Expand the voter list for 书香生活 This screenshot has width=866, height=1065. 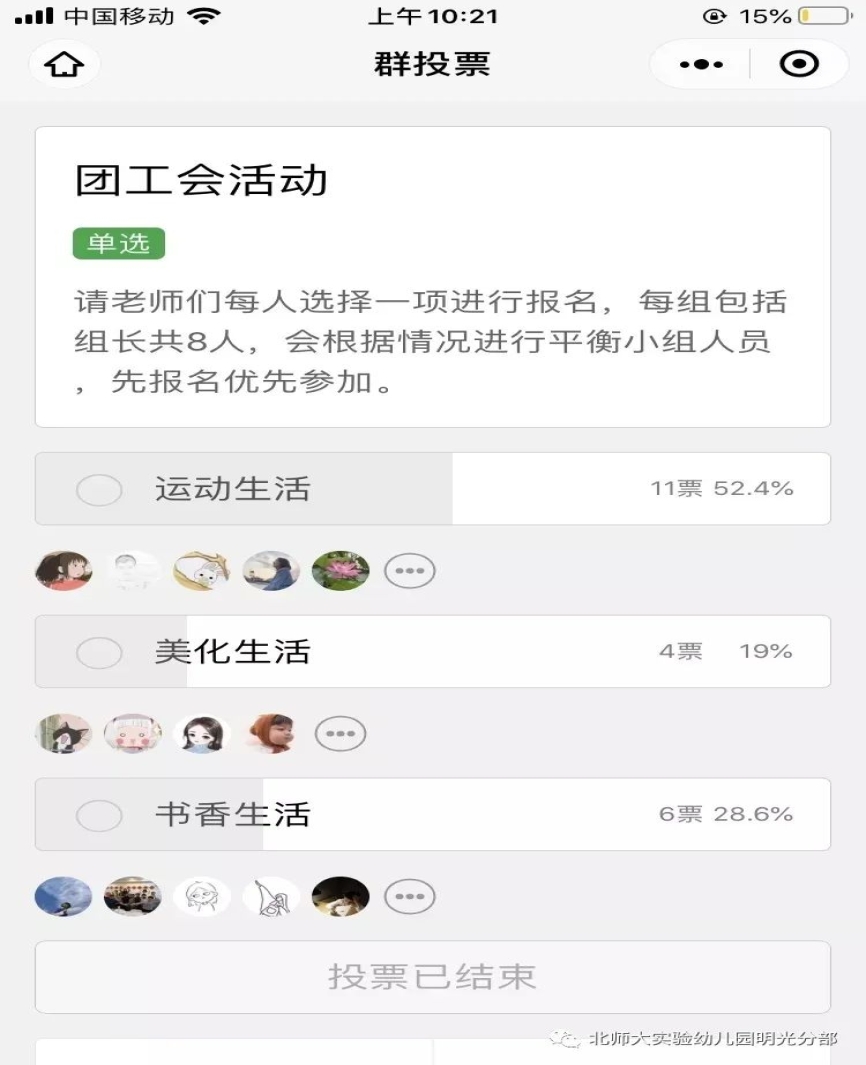click(410, 897)
